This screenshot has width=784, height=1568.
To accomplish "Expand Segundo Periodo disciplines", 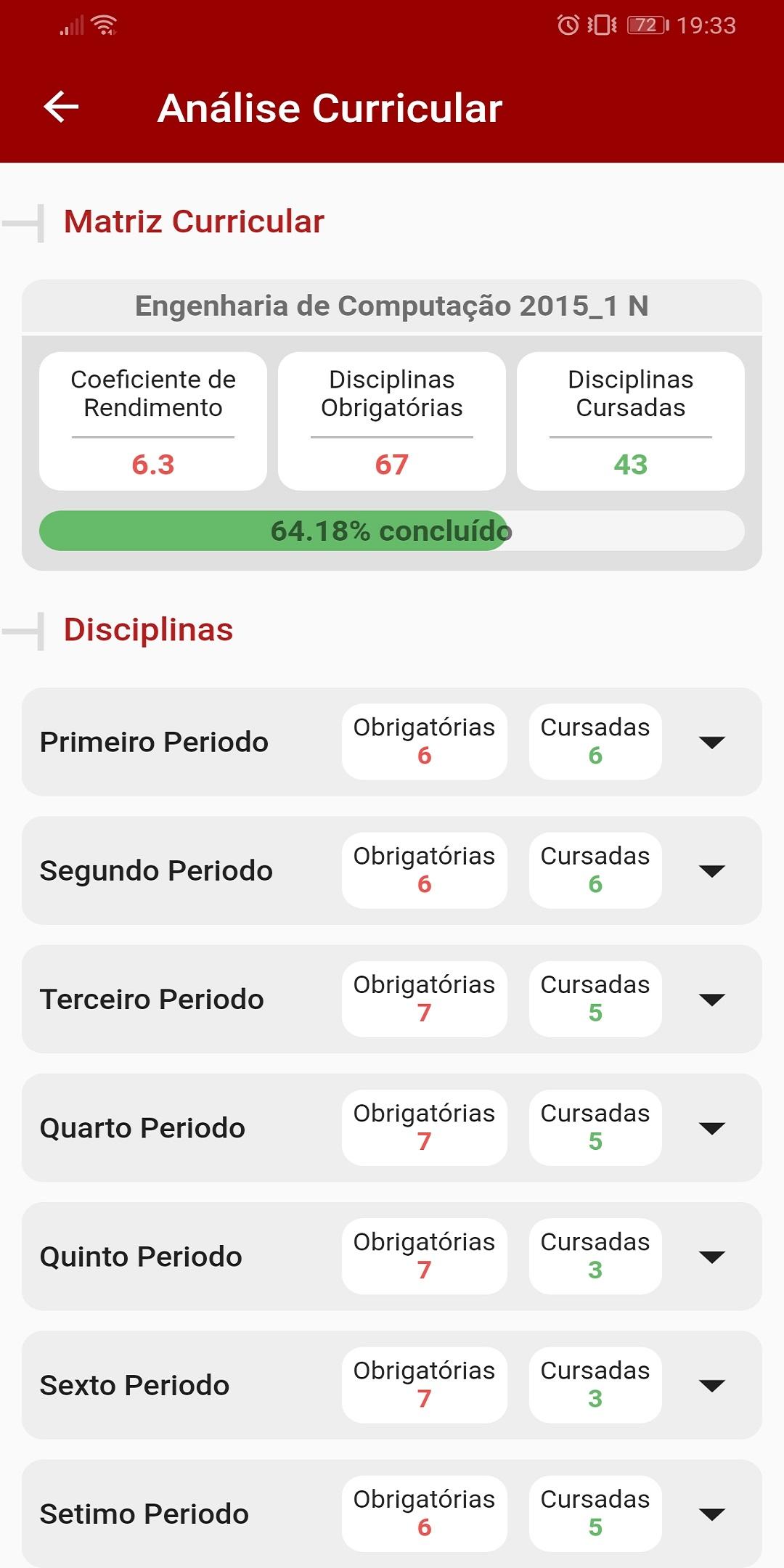I will pyautogui.click(x=711, y=870).
